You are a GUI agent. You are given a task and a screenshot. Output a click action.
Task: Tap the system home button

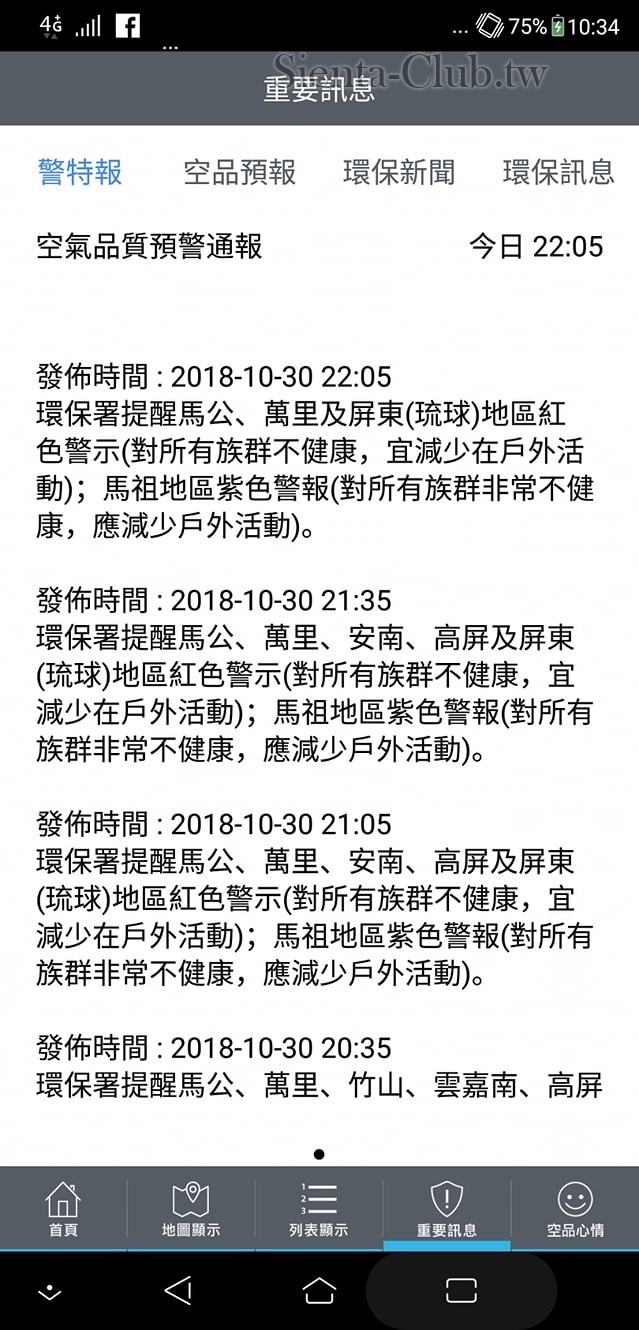[x=319, y=1290]
